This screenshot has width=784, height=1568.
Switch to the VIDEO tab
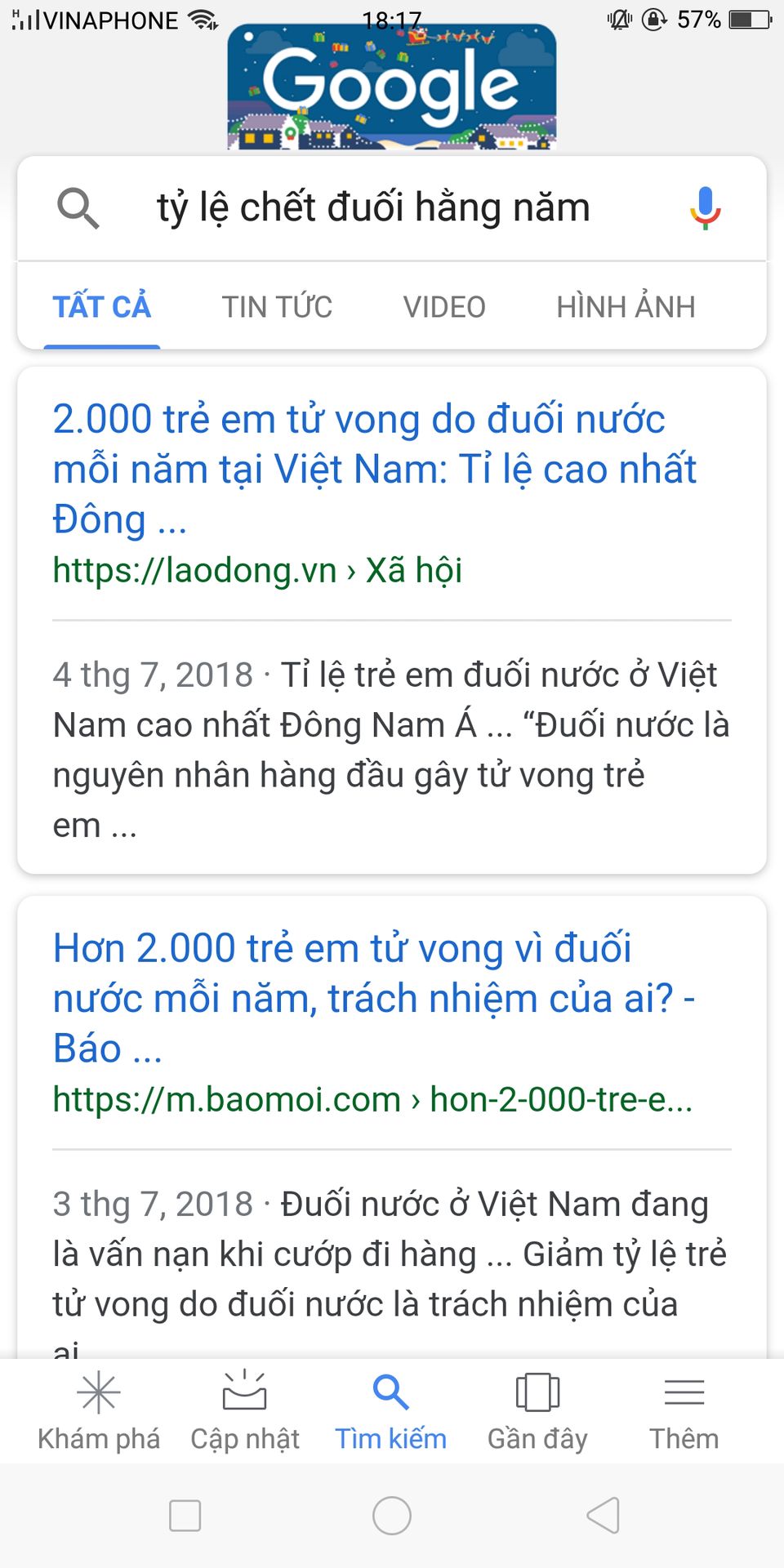tap(444, 307)
